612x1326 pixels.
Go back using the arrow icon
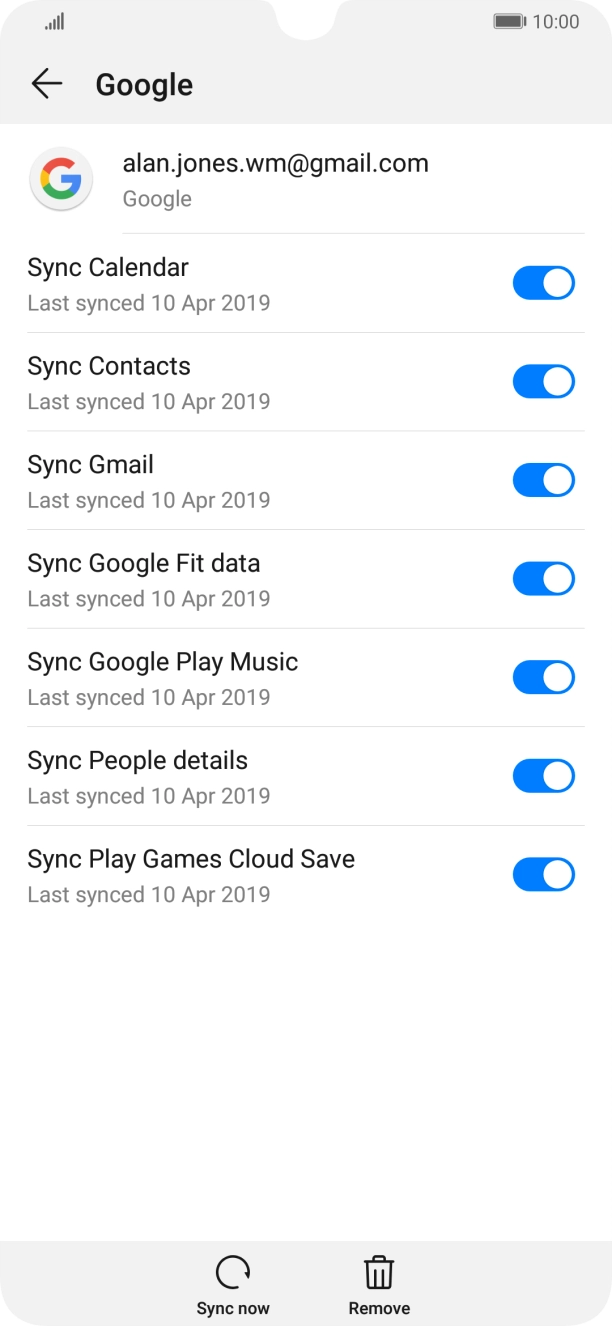(46, 85)
